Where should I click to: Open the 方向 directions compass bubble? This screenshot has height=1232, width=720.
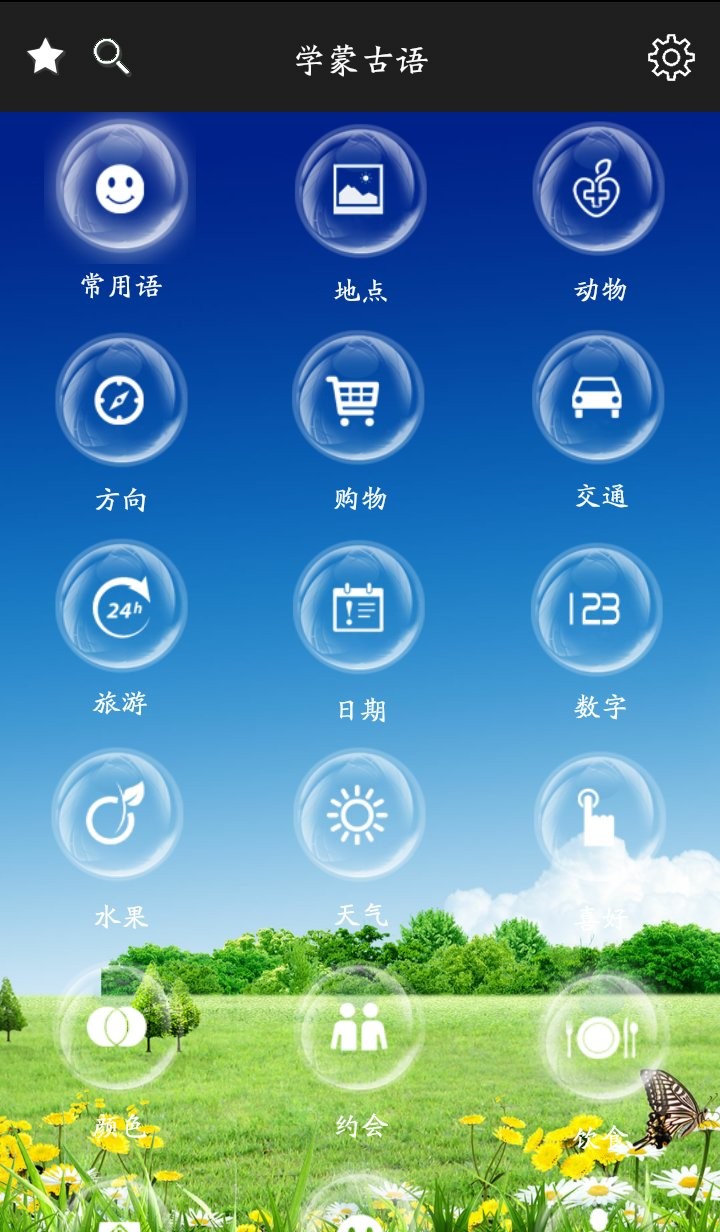pyautogui.click(x=122, y=399)
